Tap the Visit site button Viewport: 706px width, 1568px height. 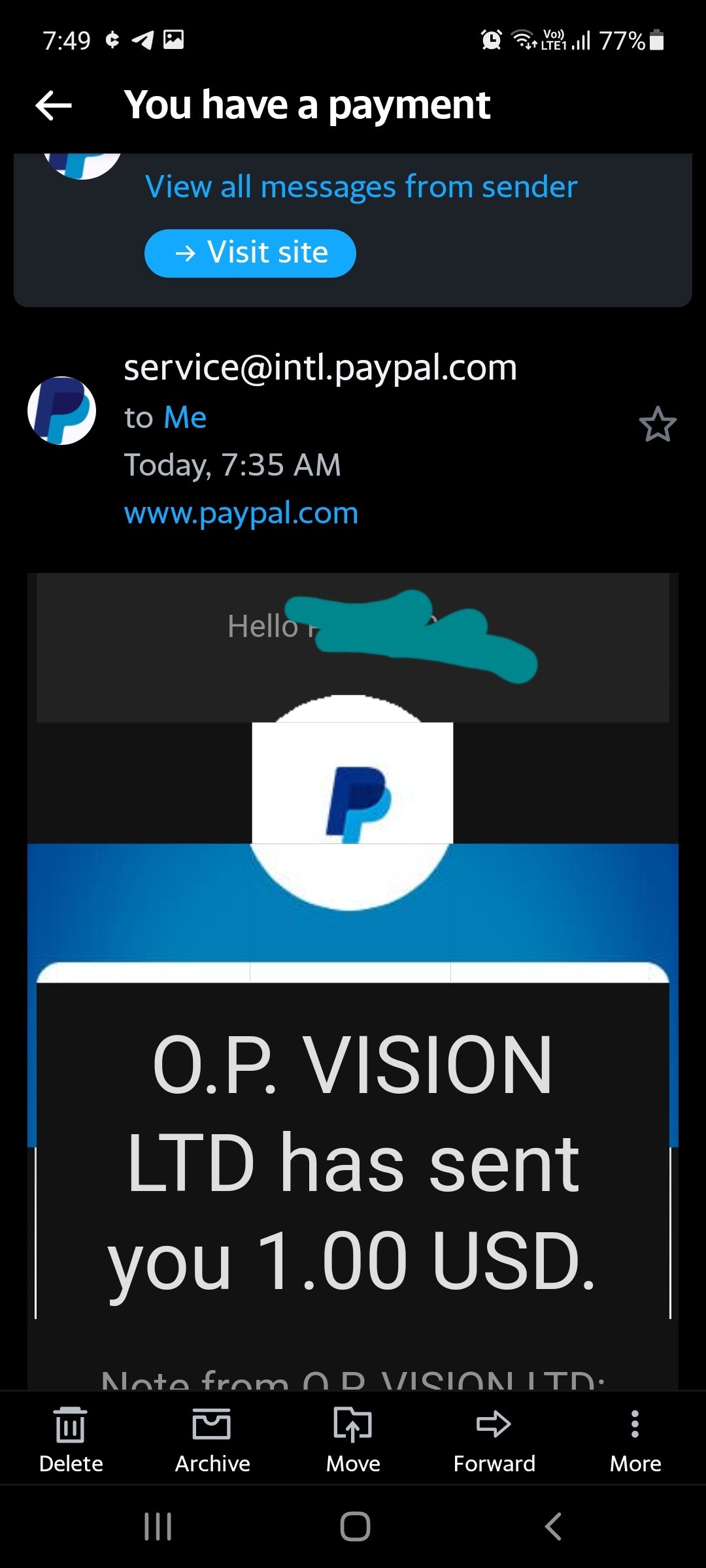pos(250,253)
